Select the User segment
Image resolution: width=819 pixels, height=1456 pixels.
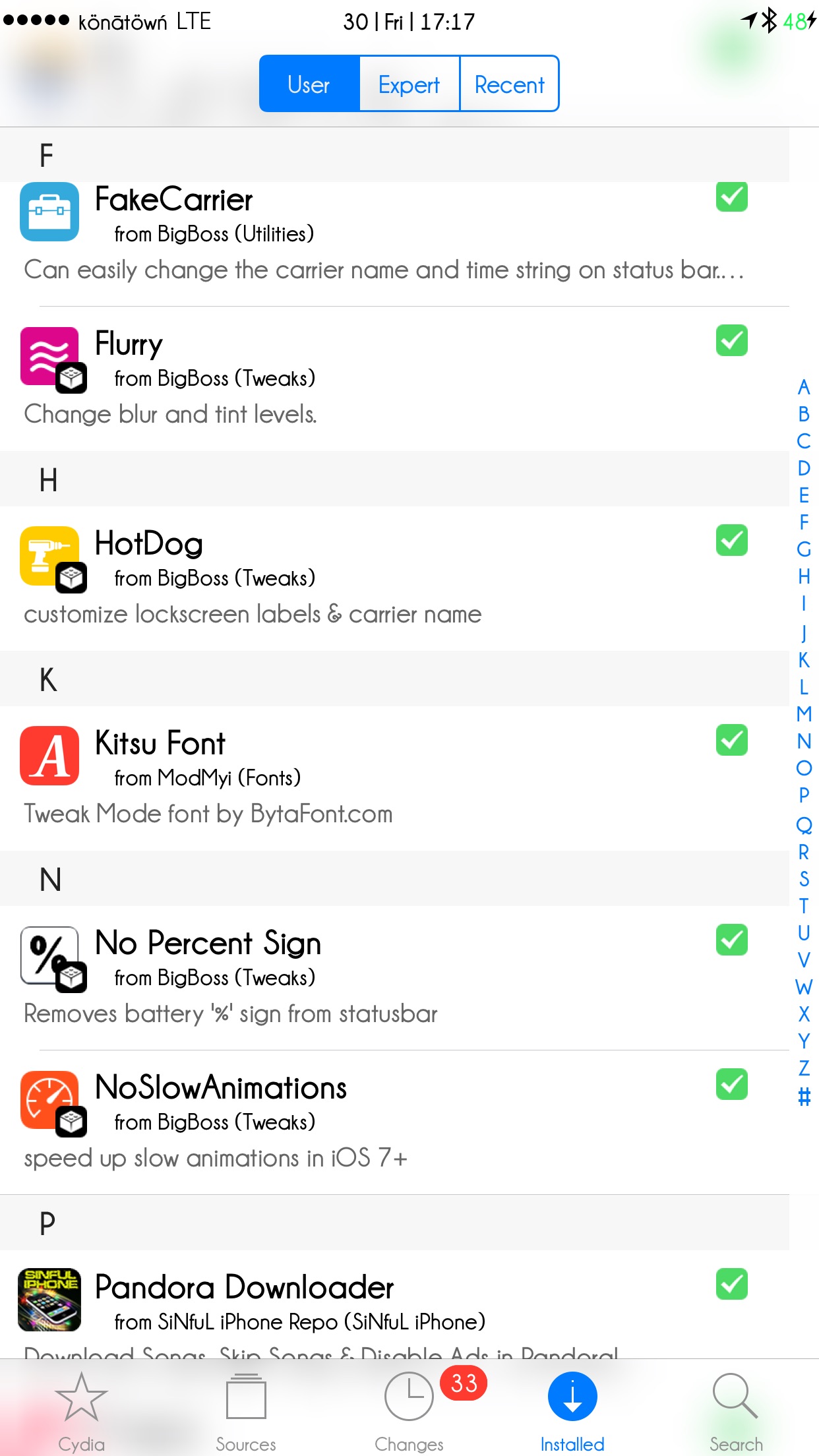(x=309, y=84)
